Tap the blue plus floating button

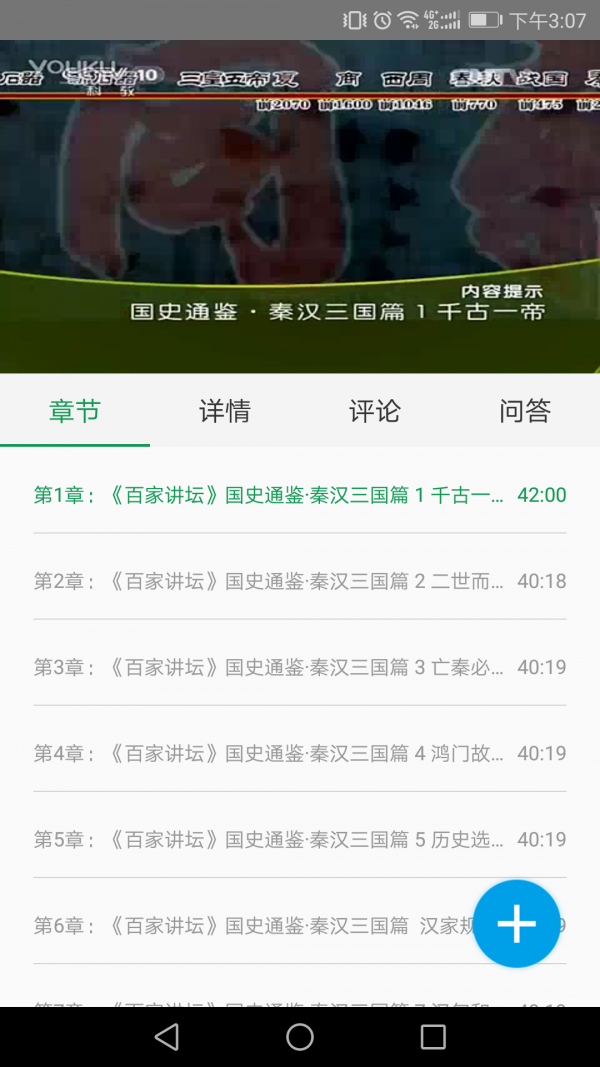point(516,924)
